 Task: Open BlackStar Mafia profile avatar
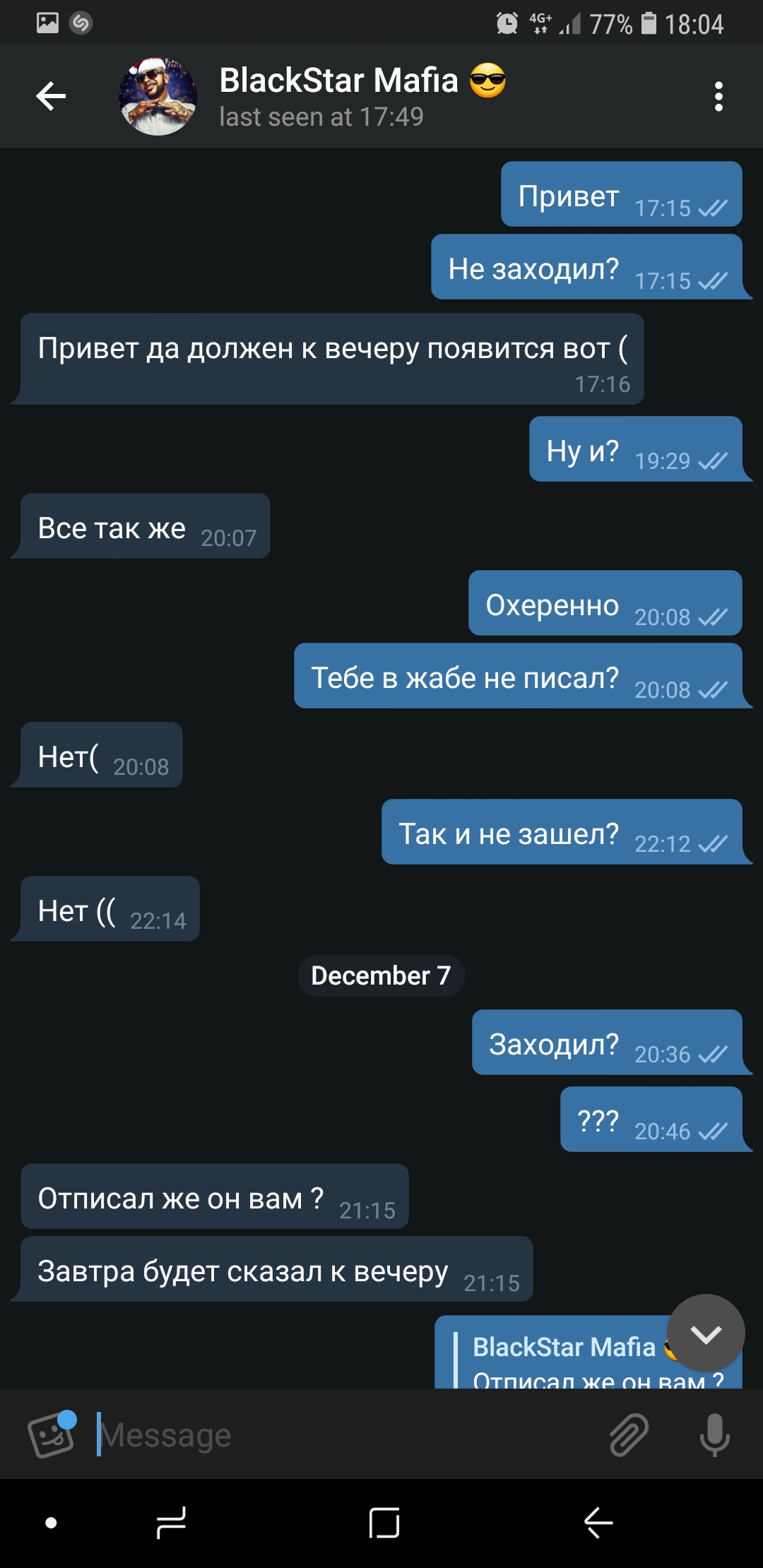click(x=158, y=96)
